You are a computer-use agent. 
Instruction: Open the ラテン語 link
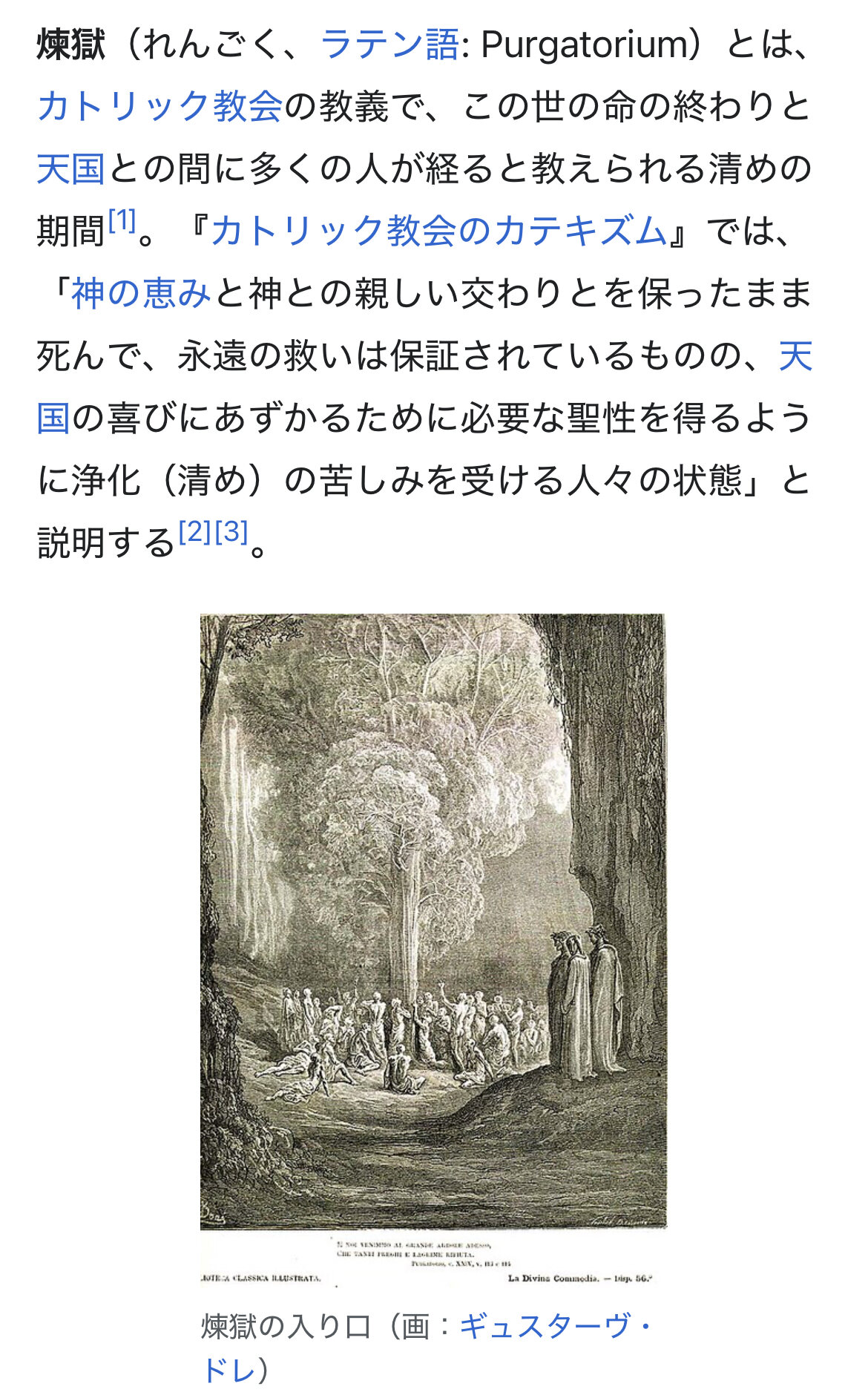click(389, 45)
